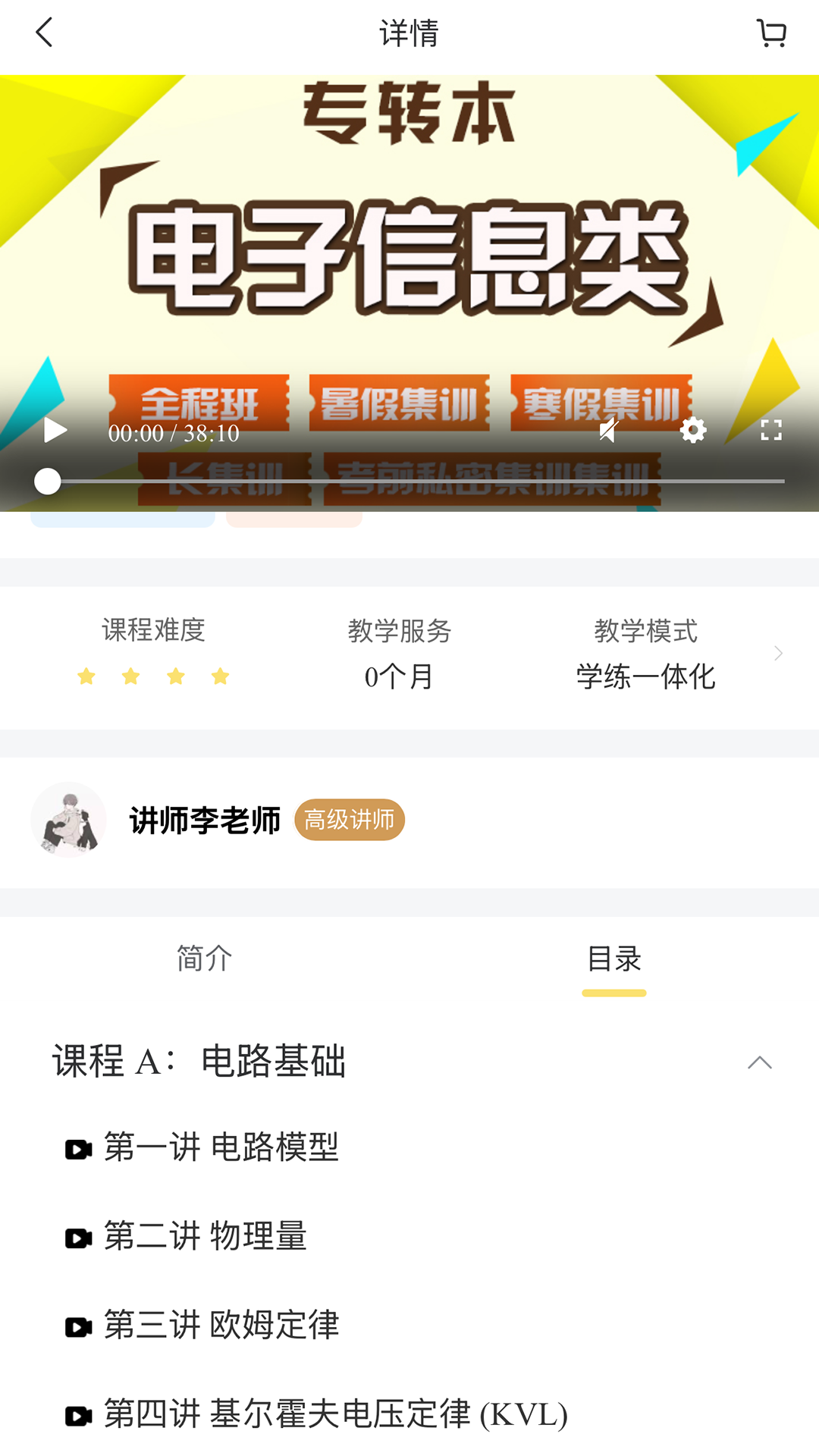
Task: Play the course video
Action: tap(55, 431)
